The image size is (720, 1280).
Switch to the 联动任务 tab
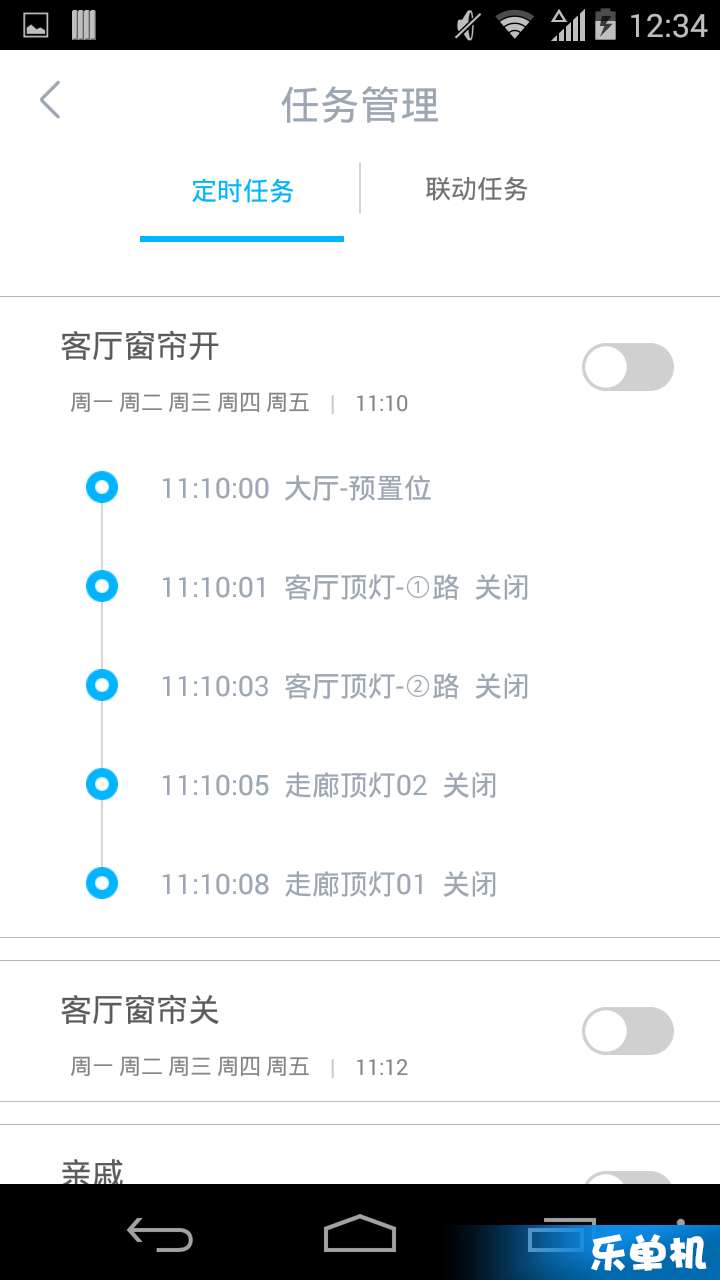477,189
